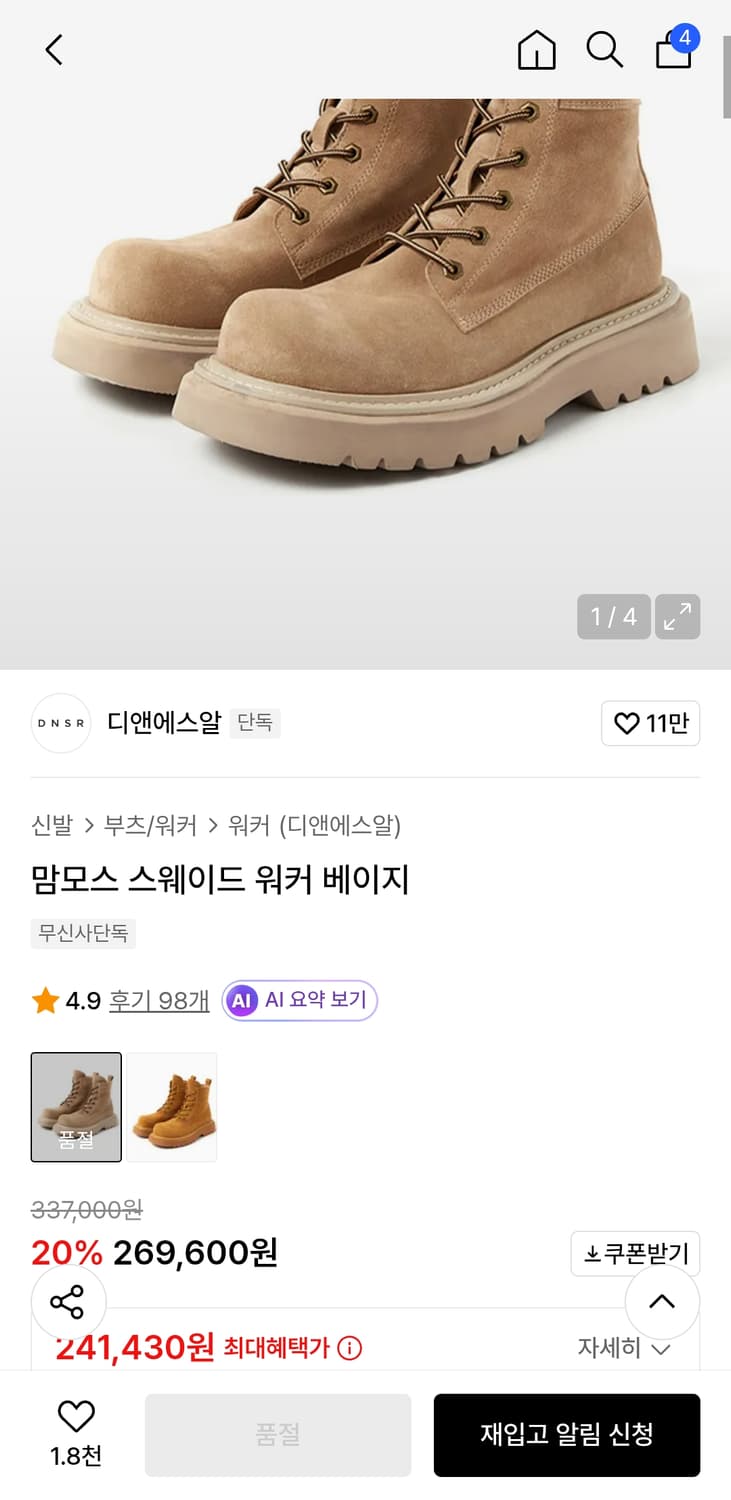Open search with the magnifier icon
Image resolution: width=731 pixels, height=1500 pixels.
[x=605, y=49]
